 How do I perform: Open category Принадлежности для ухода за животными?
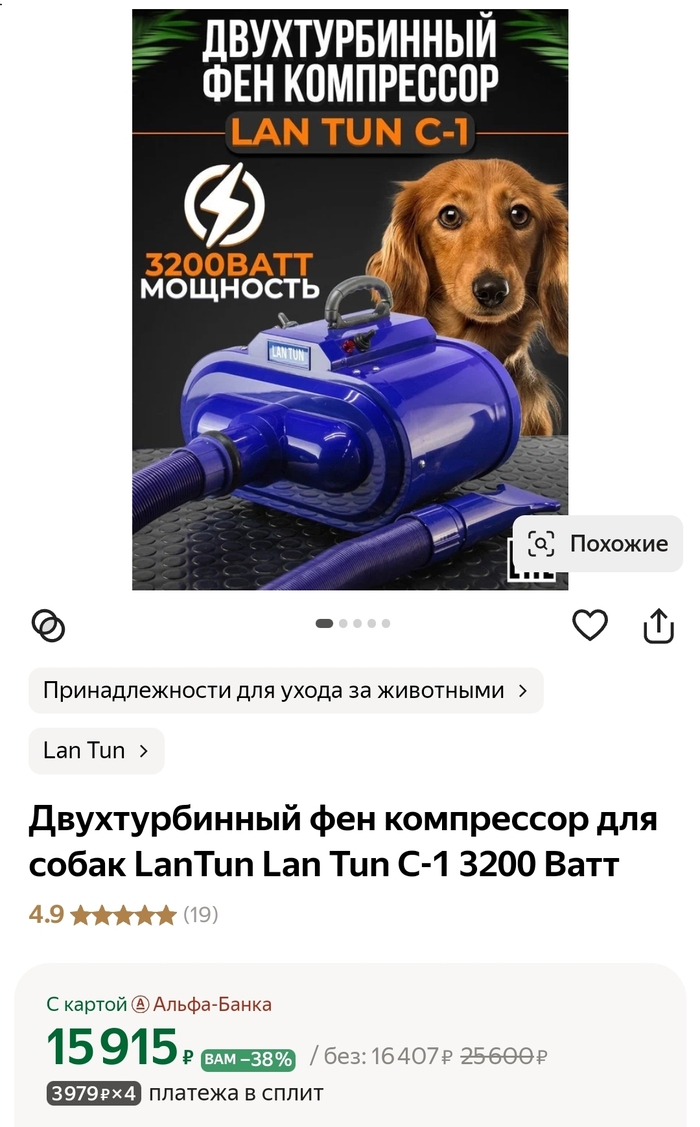tap(285, 690)
